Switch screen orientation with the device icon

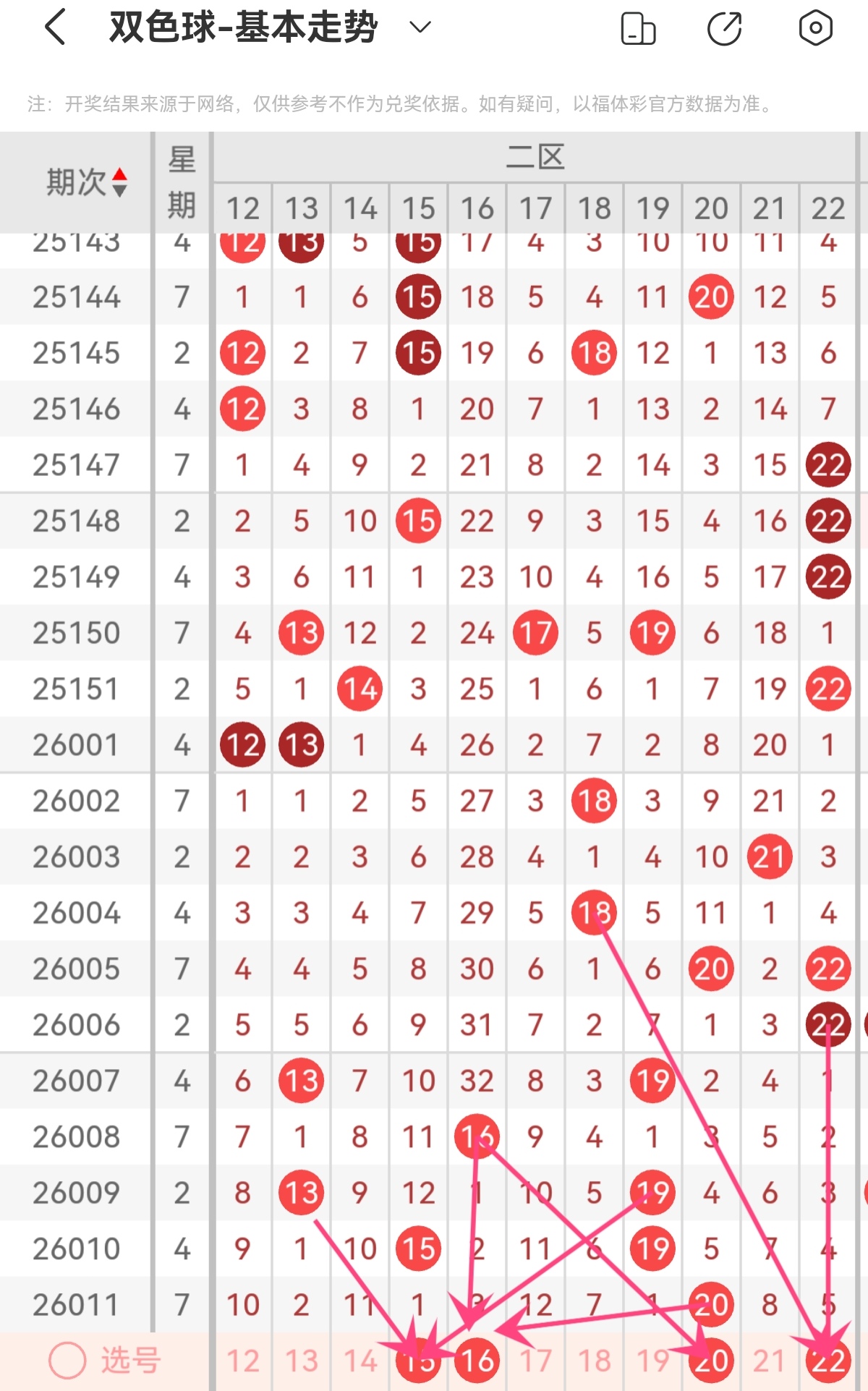(x=638, y=29)
